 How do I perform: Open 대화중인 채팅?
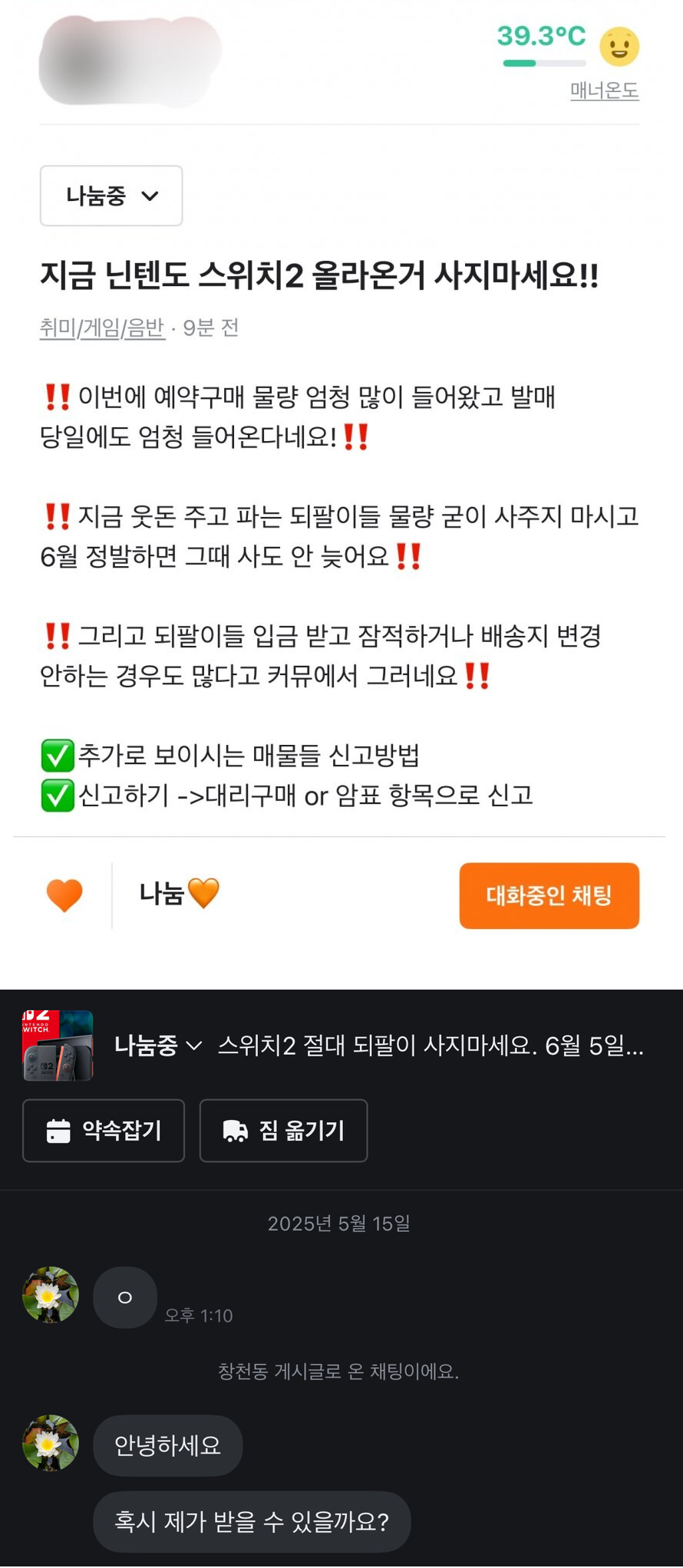549,895
